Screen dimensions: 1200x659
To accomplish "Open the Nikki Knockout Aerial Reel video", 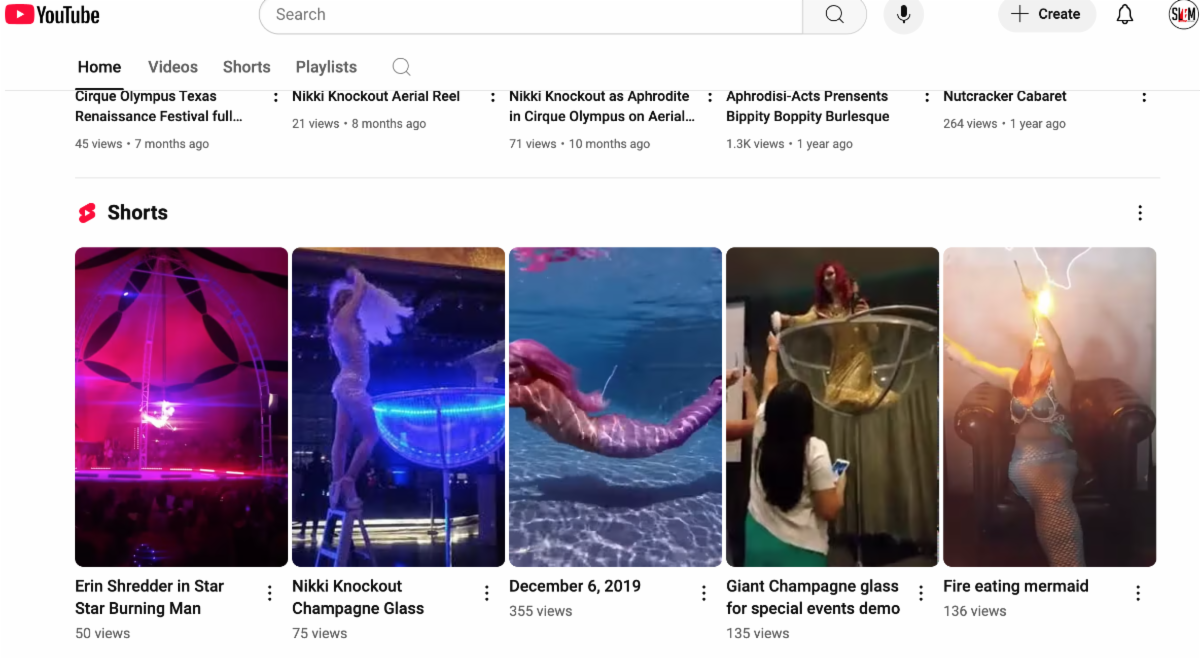I will click(x=376, y=97).
